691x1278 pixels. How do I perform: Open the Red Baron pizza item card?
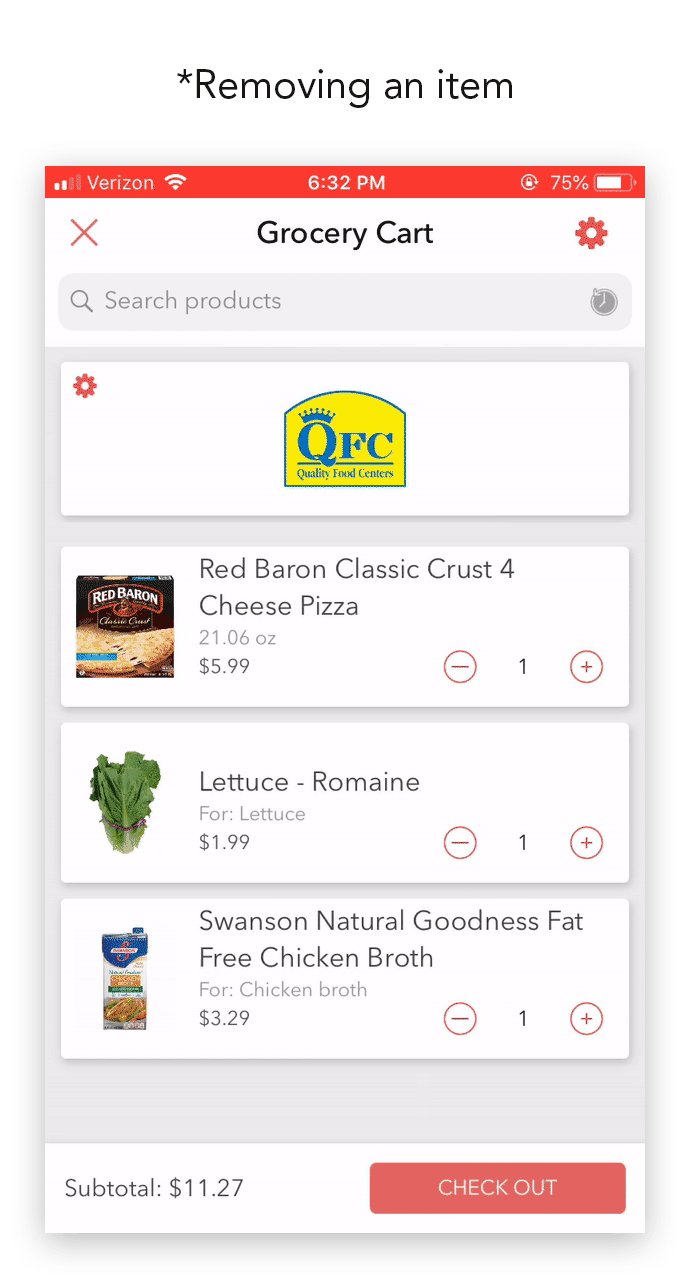(x=345, y=627)
